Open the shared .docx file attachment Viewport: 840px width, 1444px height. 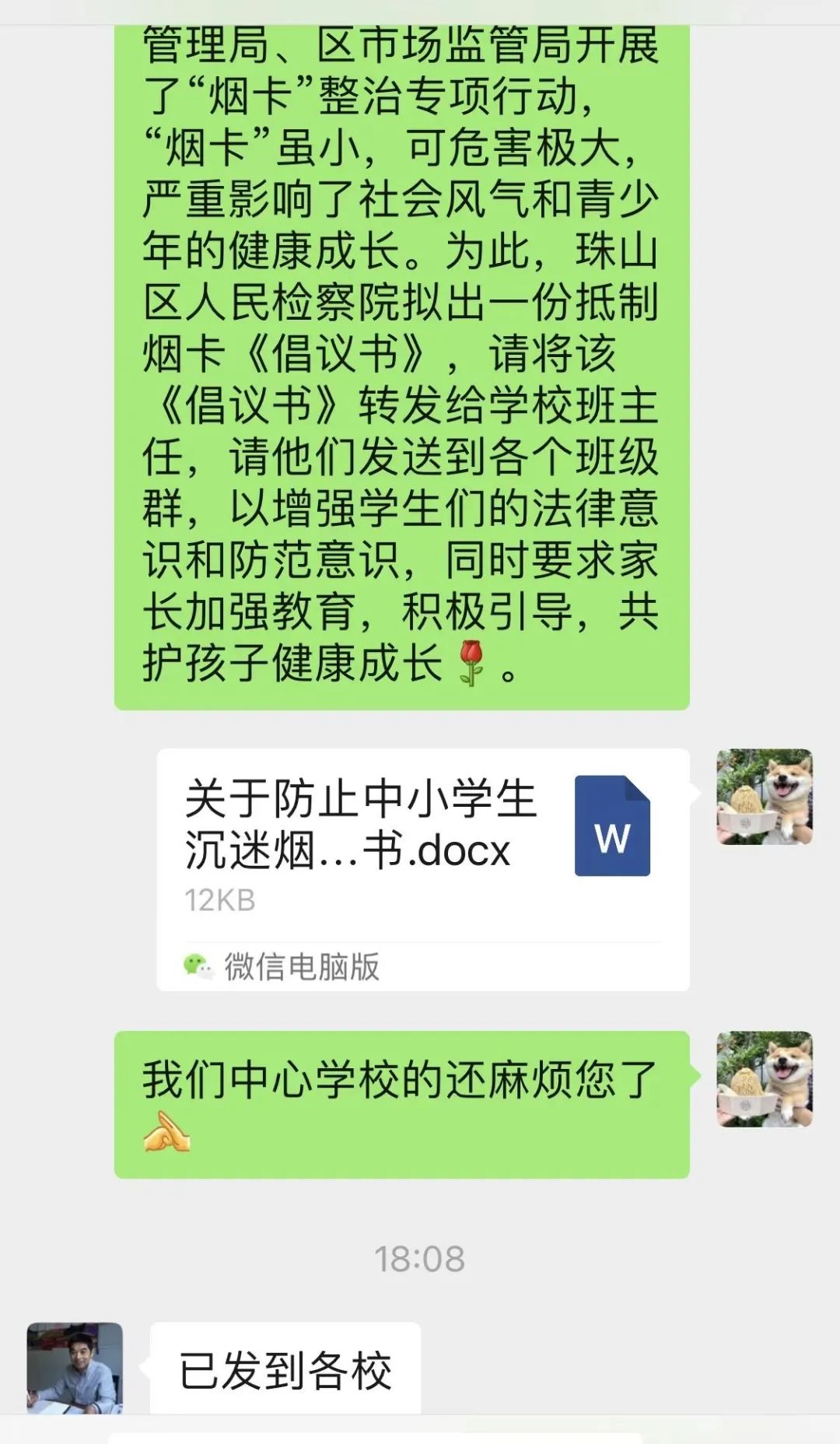423,869
